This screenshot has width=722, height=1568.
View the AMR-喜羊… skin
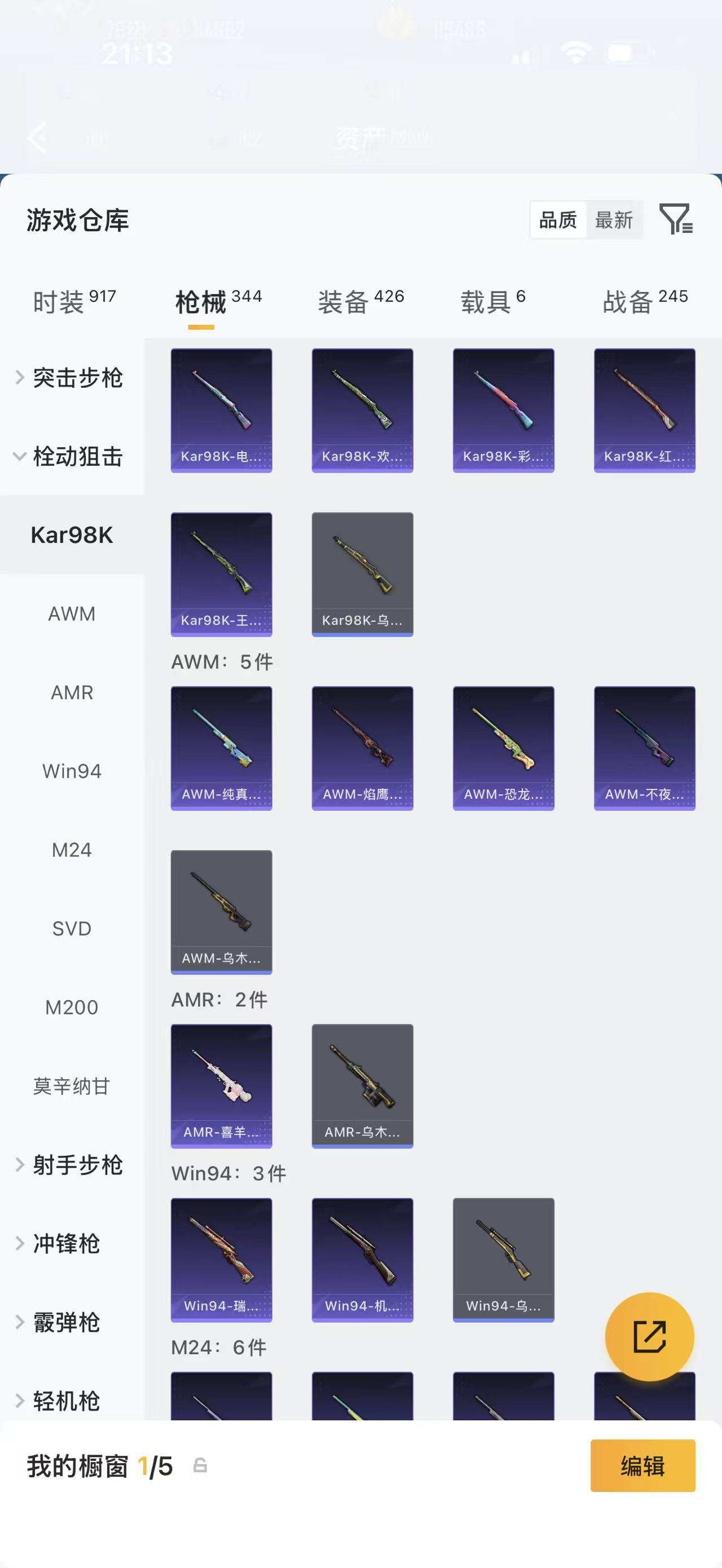click(x=222, y=1086)
